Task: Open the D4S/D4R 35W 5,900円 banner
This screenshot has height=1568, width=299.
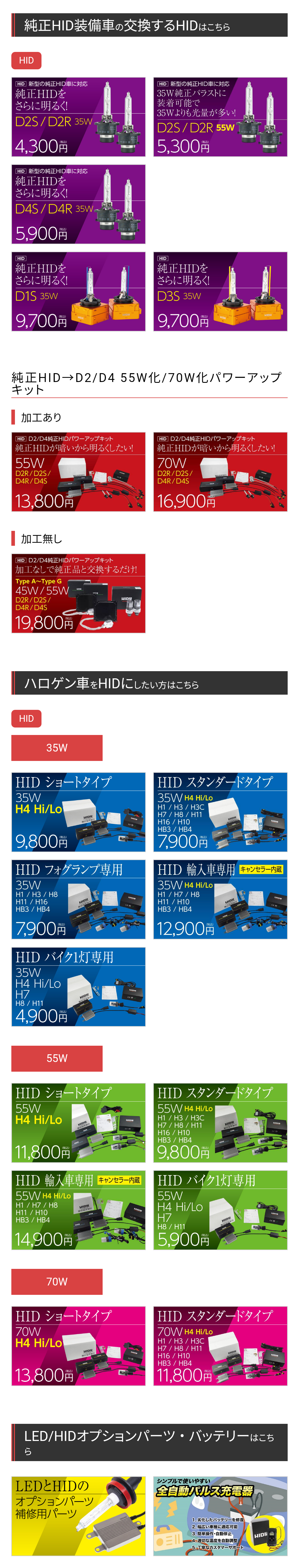Action: tap(78, 203)
